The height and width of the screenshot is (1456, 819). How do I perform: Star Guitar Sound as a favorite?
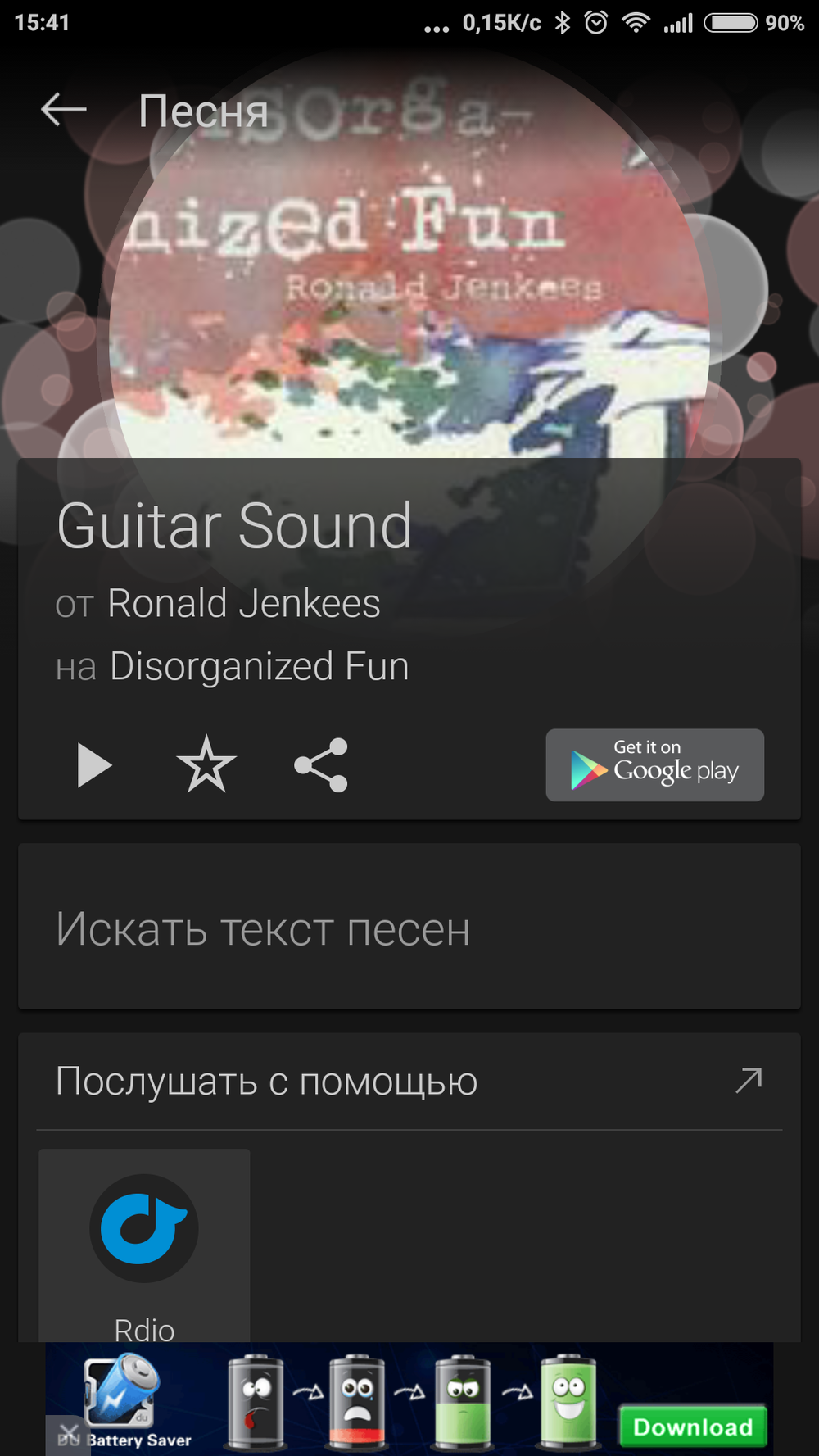206,765
